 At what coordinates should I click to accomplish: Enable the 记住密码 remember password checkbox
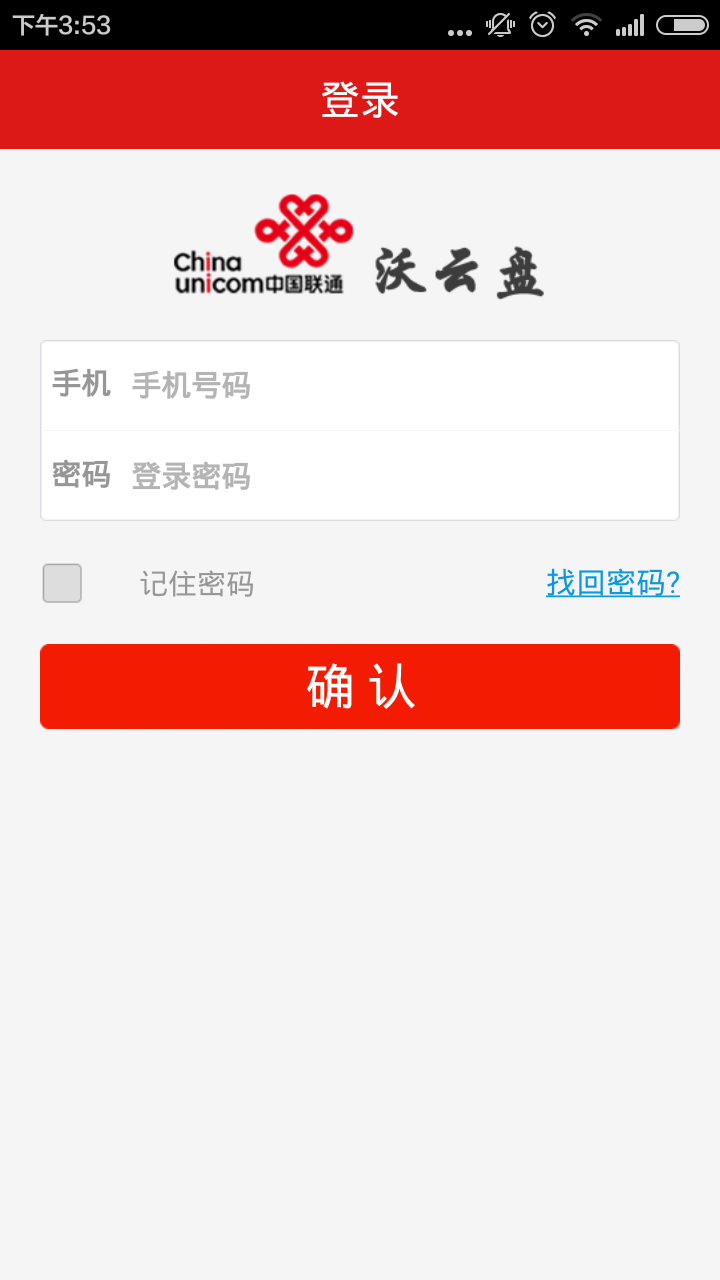click(61, 582)
